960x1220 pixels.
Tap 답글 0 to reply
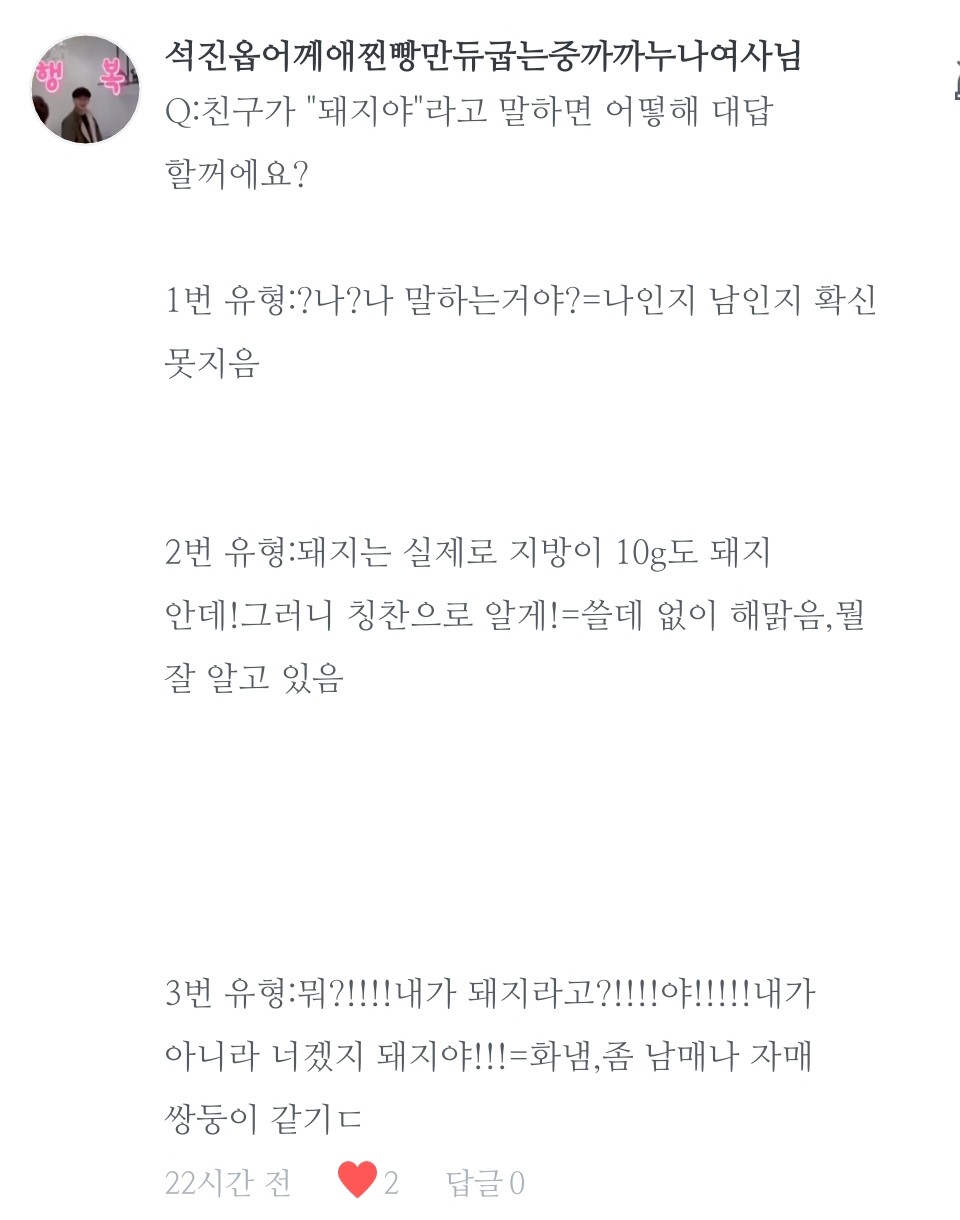485,1183
